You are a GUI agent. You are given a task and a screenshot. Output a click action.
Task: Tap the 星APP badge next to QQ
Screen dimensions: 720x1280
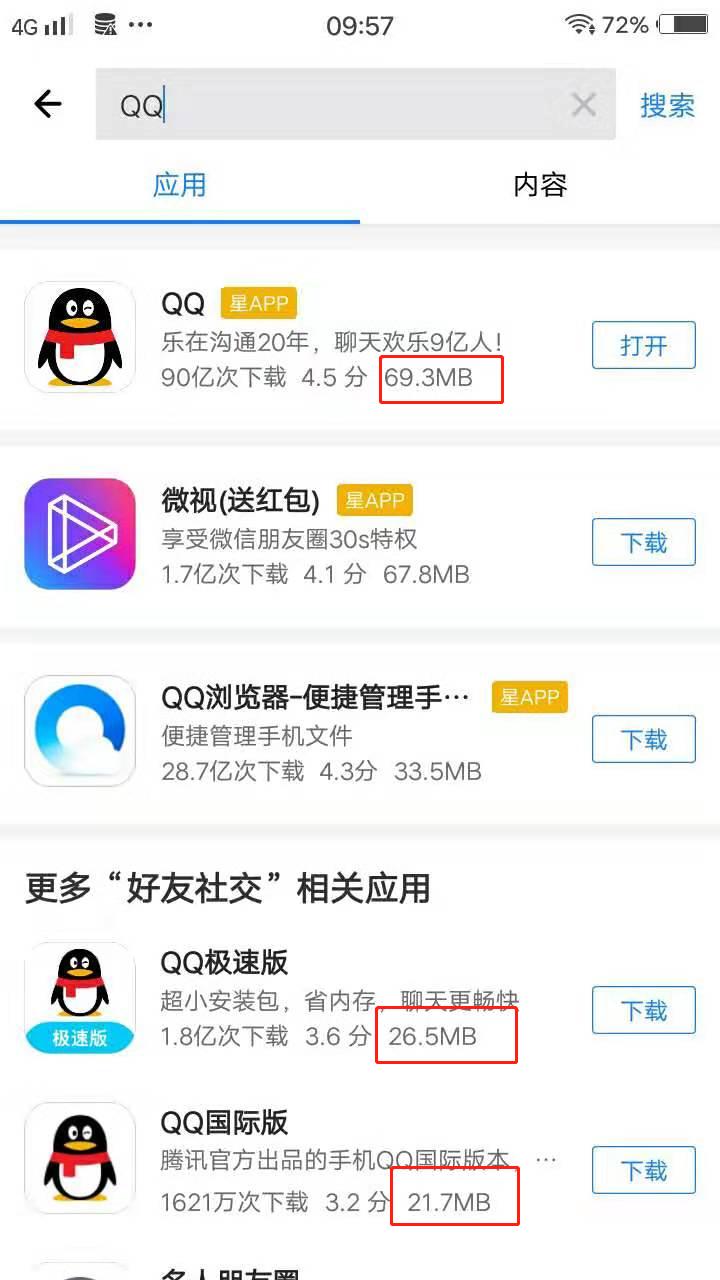258,302
